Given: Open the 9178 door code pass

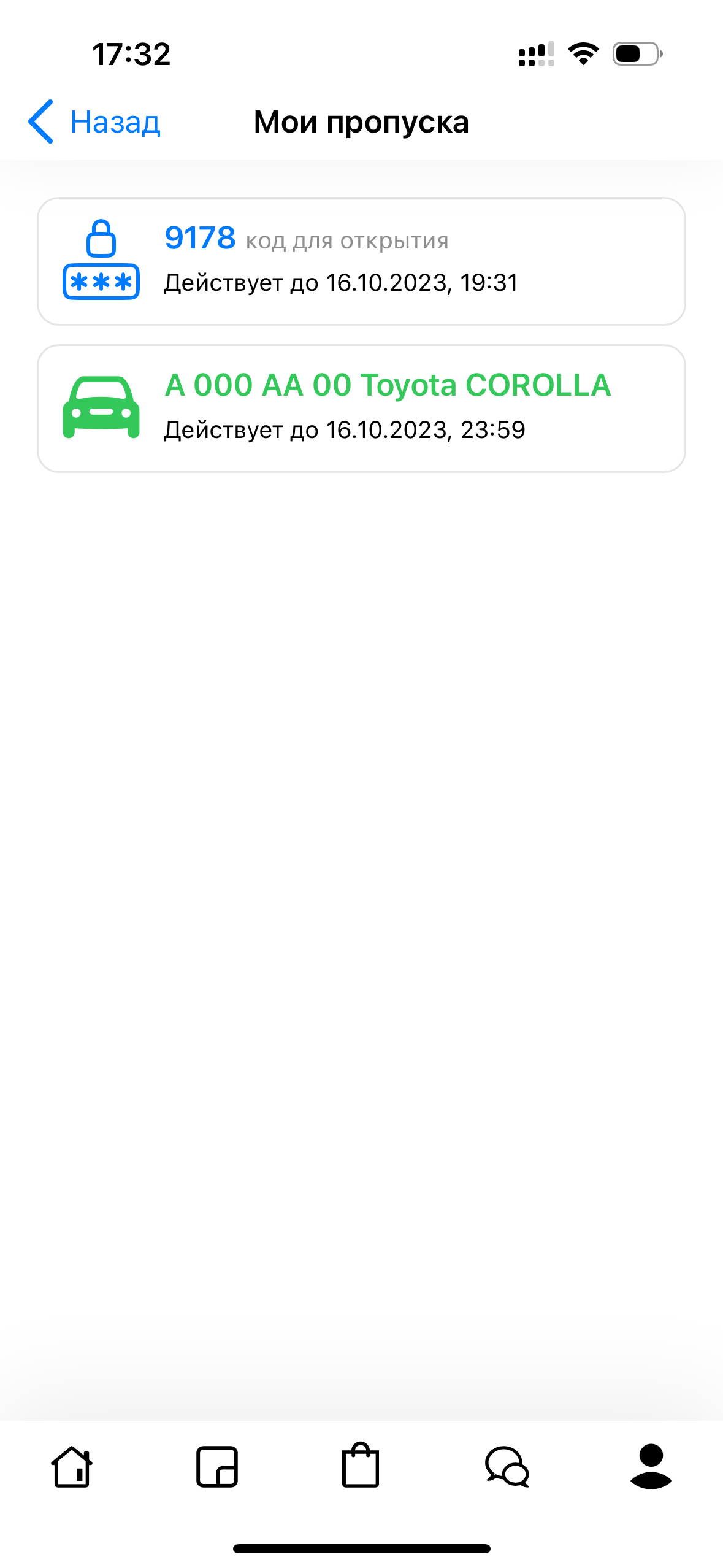Looking at the screenshot, I should click(361, 261).
